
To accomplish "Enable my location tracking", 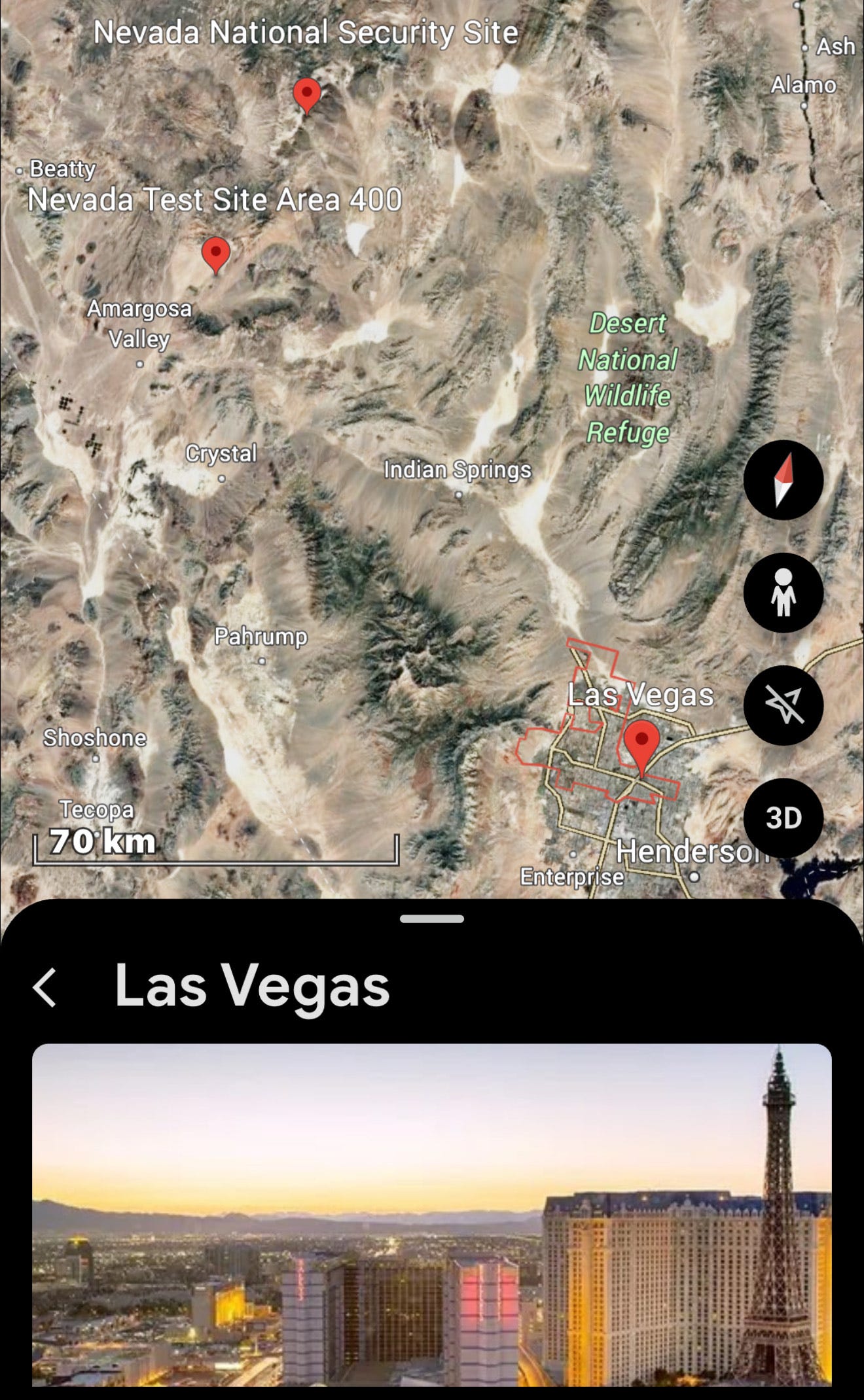I will tap(783, 705).
